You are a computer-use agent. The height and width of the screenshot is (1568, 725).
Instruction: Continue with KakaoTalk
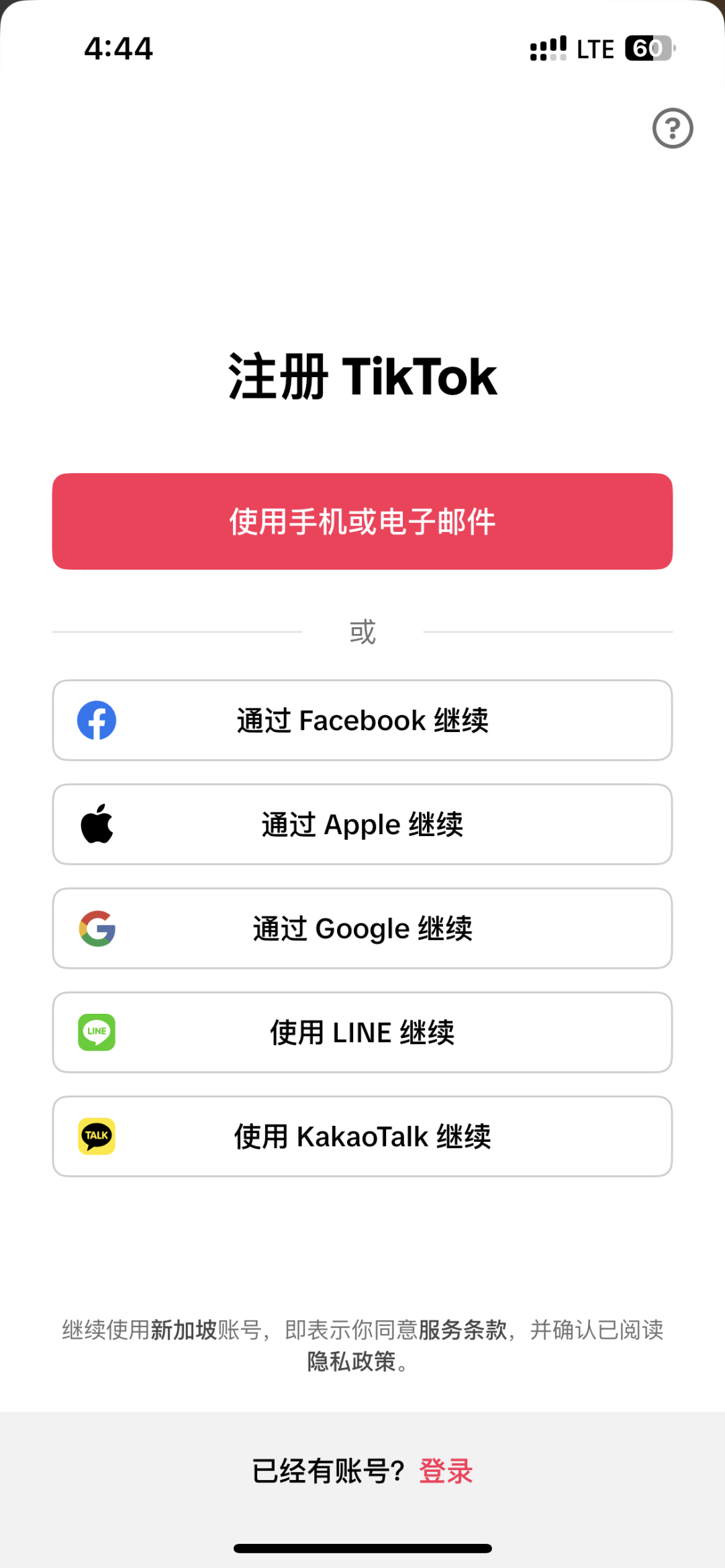click(362, 1137)
